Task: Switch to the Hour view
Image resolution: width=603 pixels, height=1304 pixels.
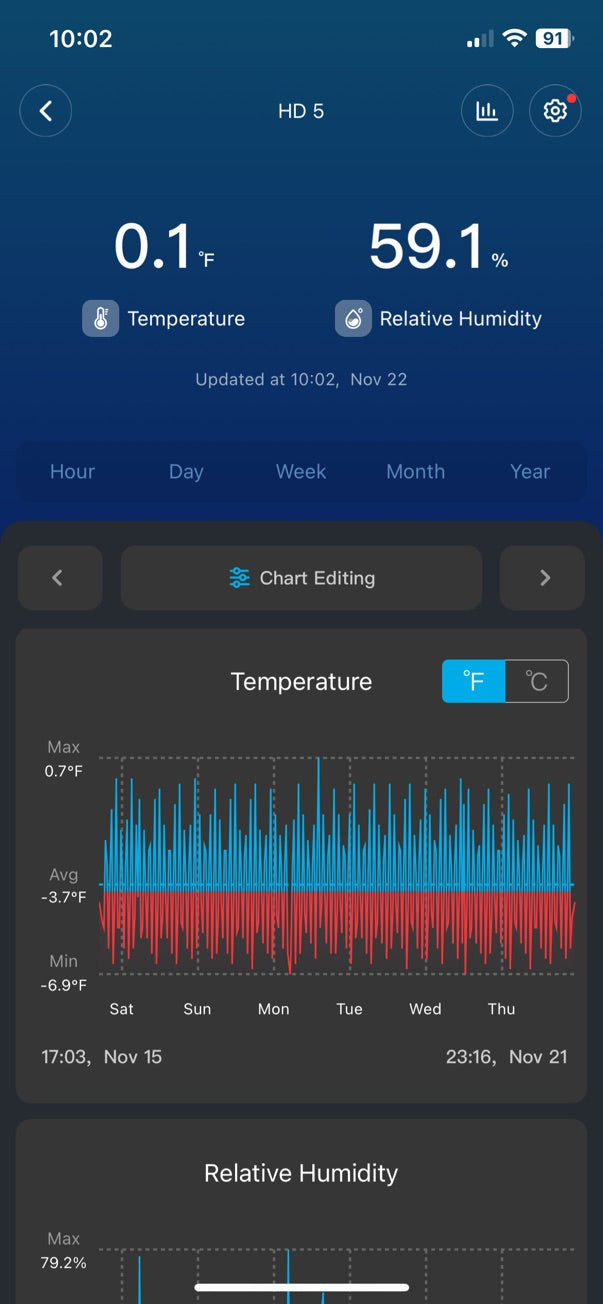Action: (73, 472)
